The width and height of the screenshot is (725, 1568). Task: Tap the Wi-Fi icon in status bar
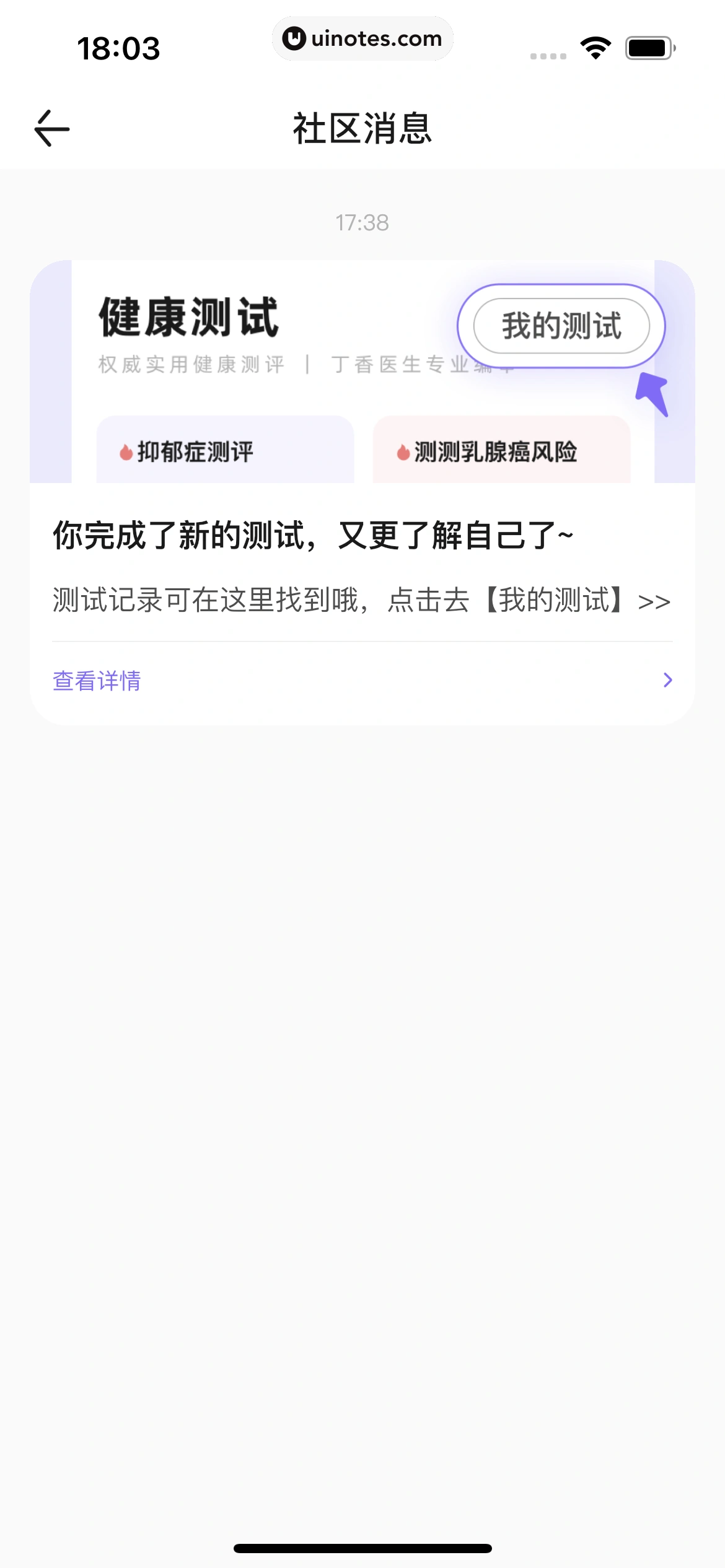point(596,46)
